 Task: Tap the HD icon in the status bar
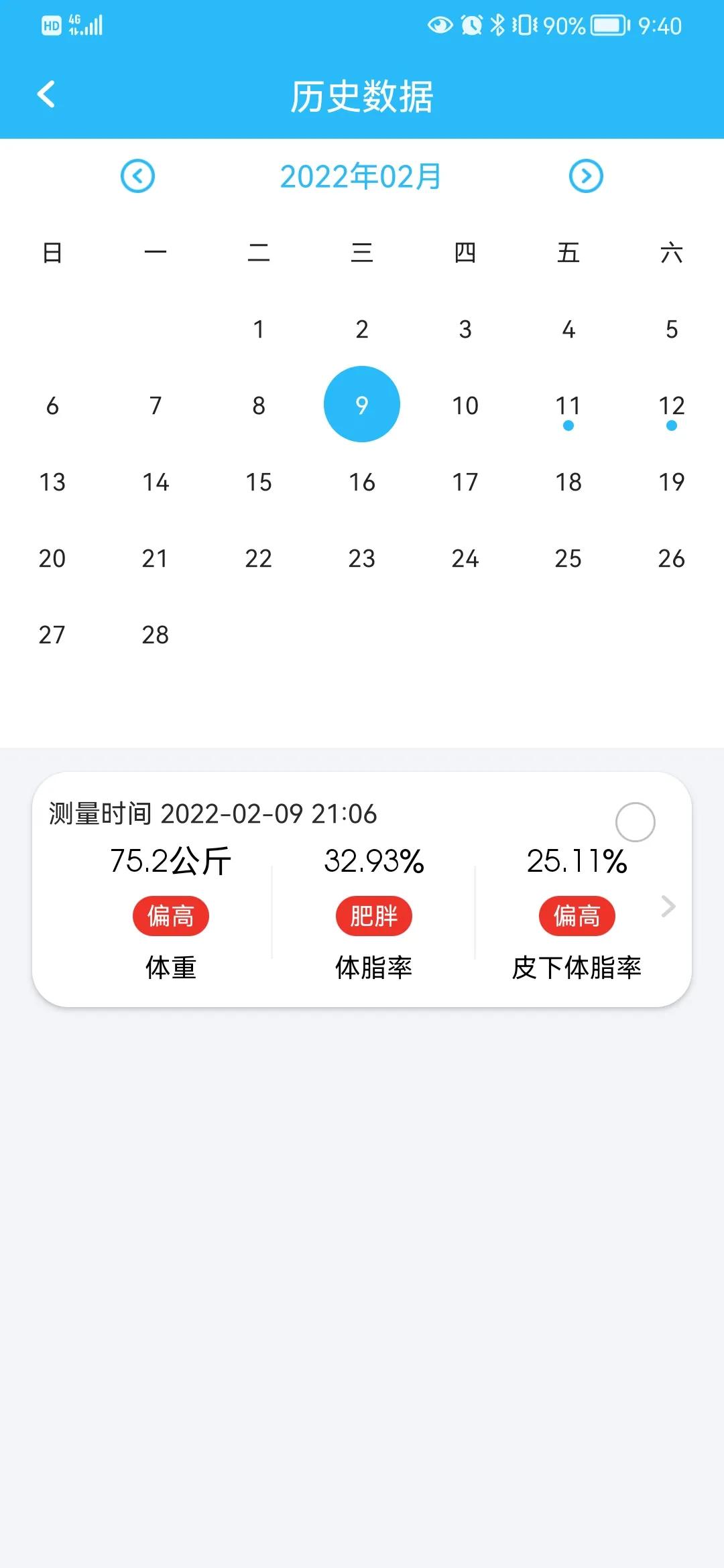(x=50, y=24)
